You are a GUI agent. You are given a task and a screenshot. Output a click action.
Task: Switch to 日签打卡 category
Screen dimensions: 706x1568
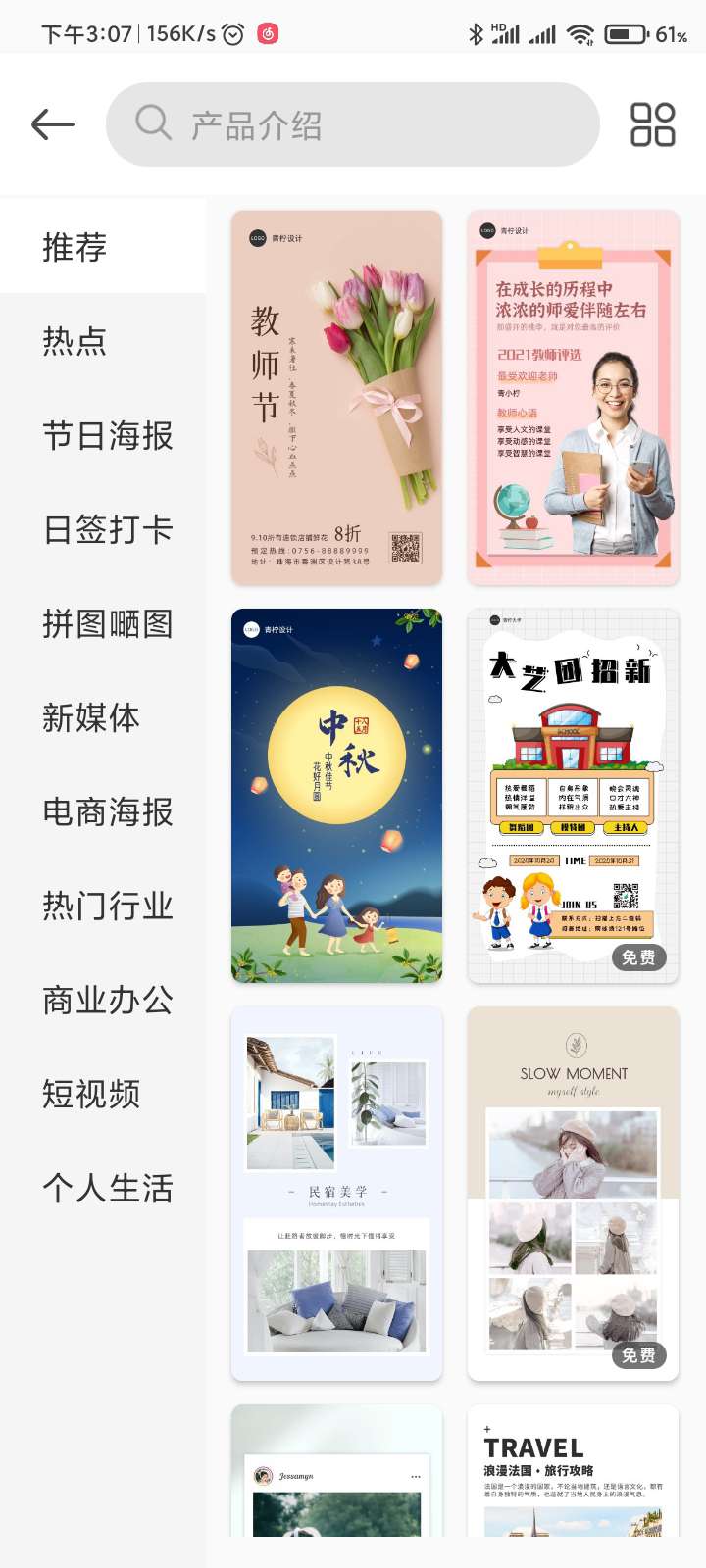coord(107,529)
